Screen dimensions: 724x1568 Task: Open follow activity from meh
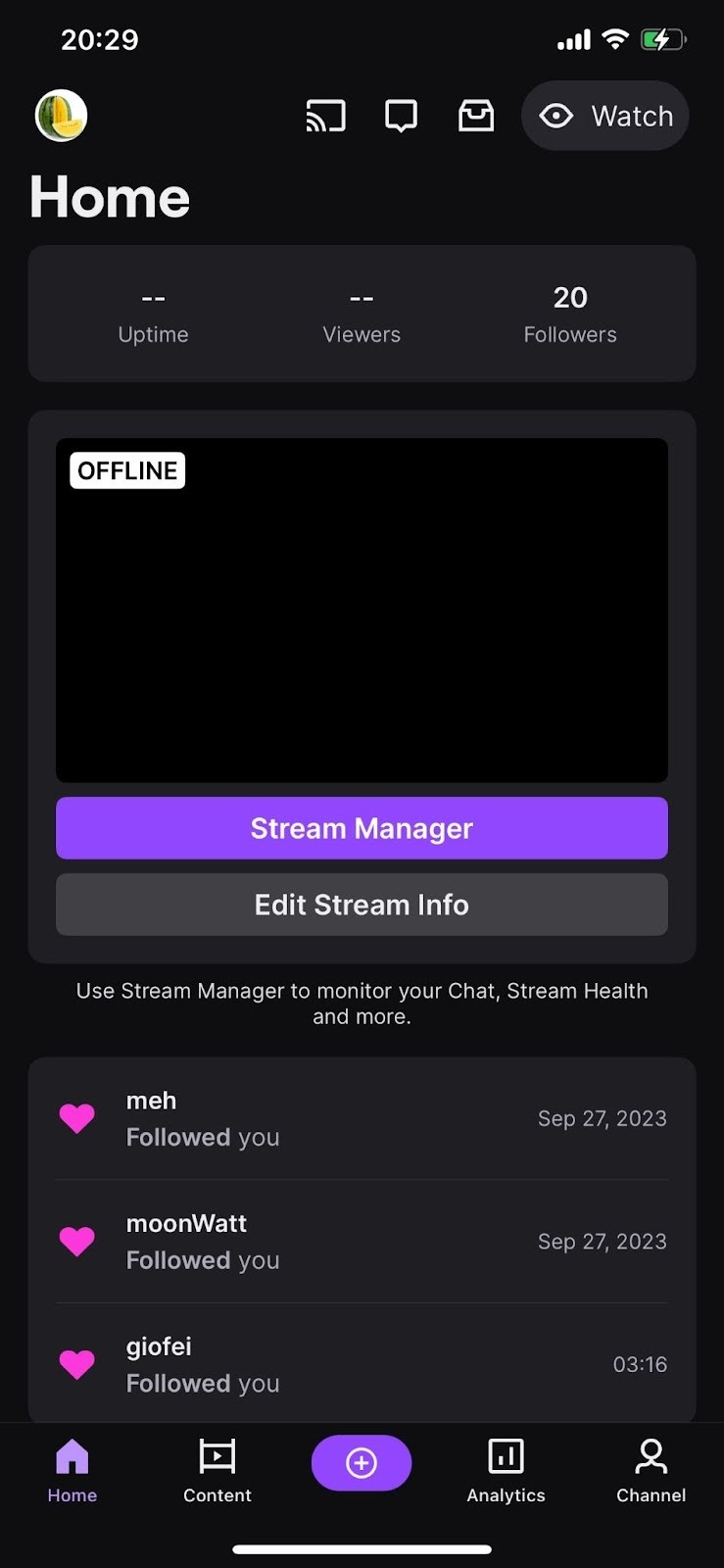tap(362, 1118)
